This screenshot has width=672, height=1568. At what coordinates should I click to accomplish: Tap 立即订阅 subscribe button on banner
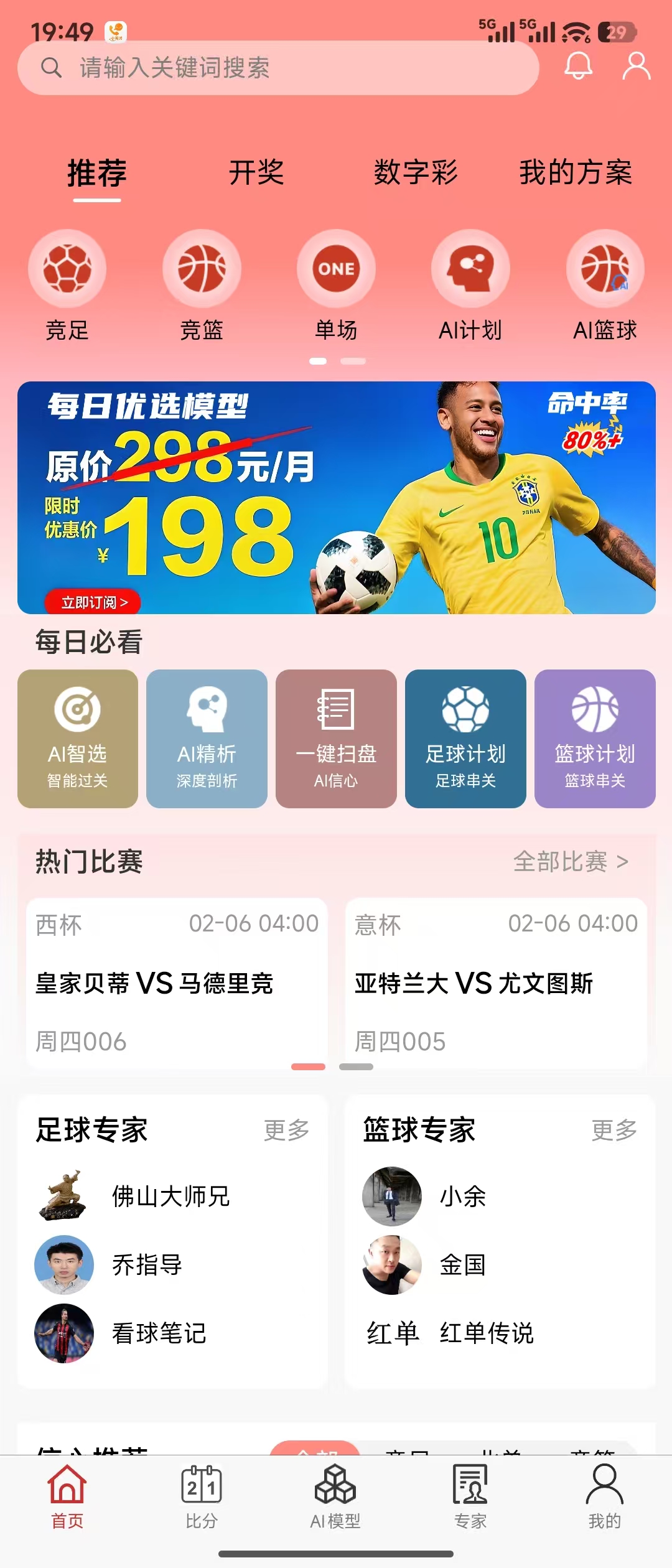point(92,602)
